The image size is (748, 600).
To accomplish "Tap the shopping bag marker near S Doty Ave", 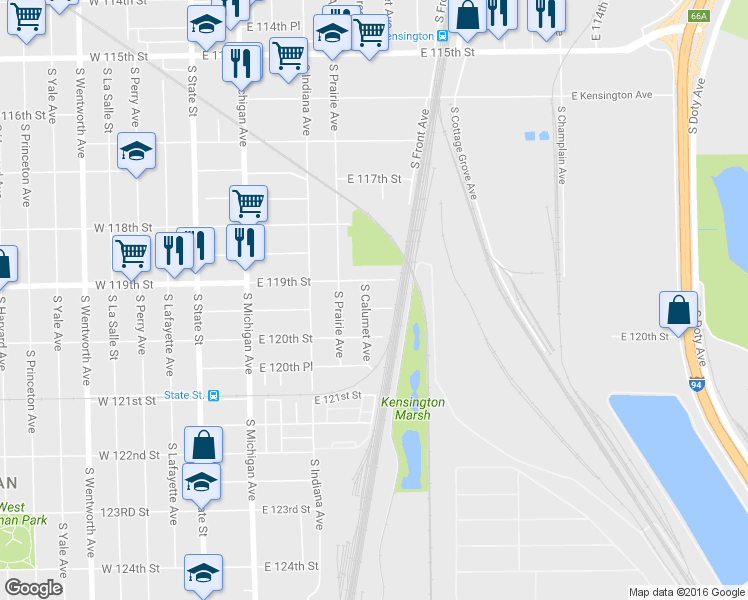I will pos(678,311).
